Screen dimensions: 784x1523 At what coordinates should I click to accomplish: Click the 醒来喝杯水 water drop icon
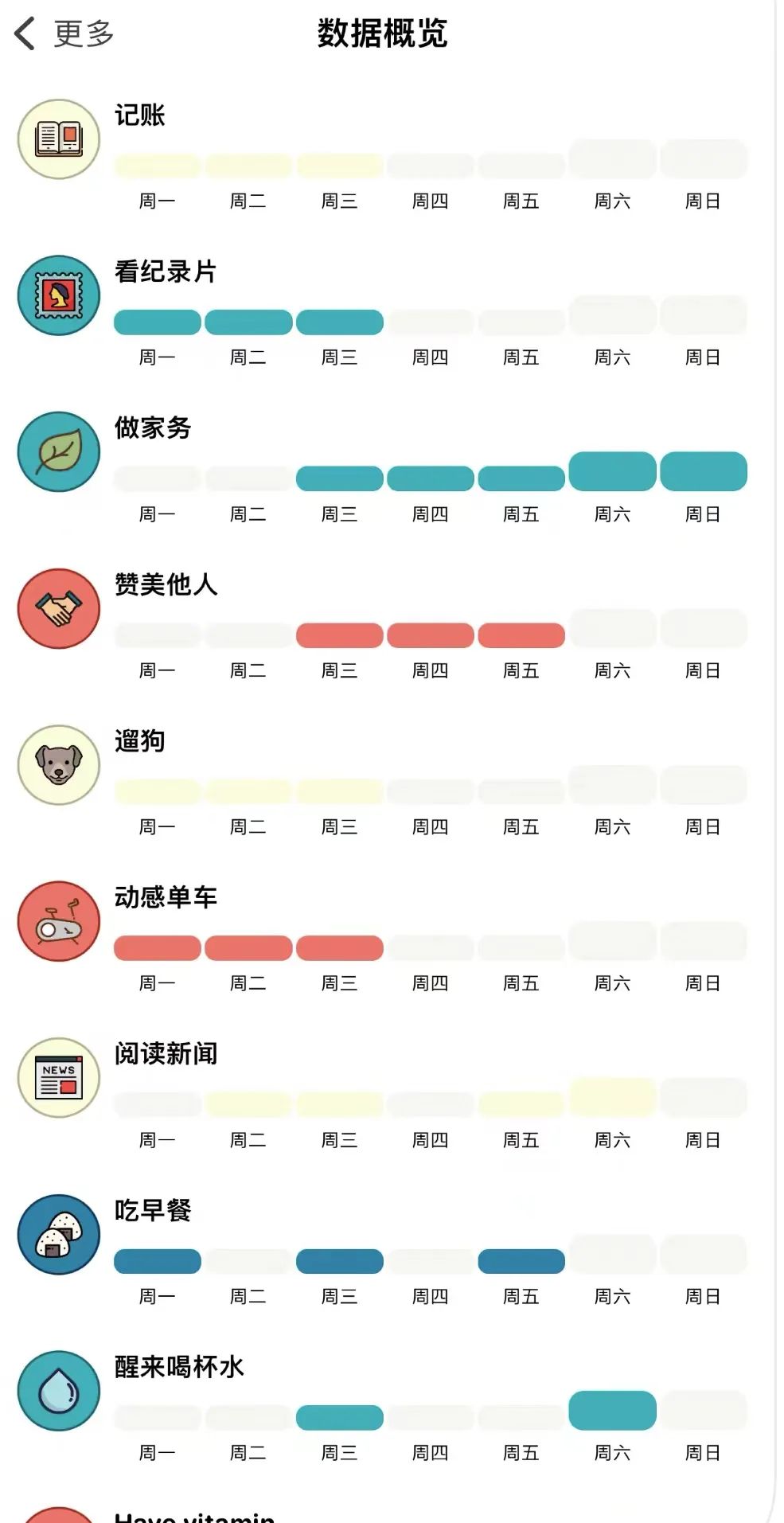point(58,1391)
